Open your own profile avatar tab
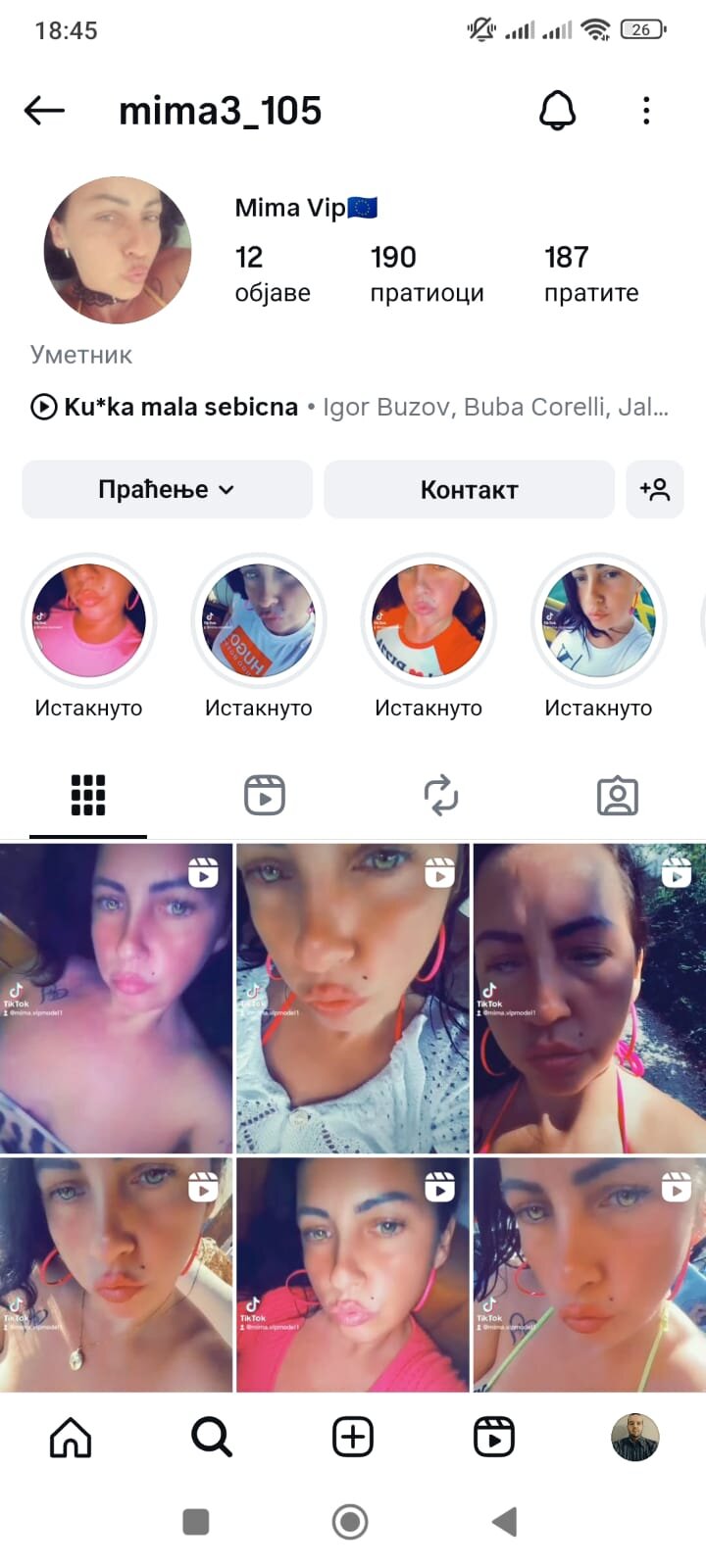Screen dimensions: 706x1568 pyautogui.click(x=635, y=1436)
